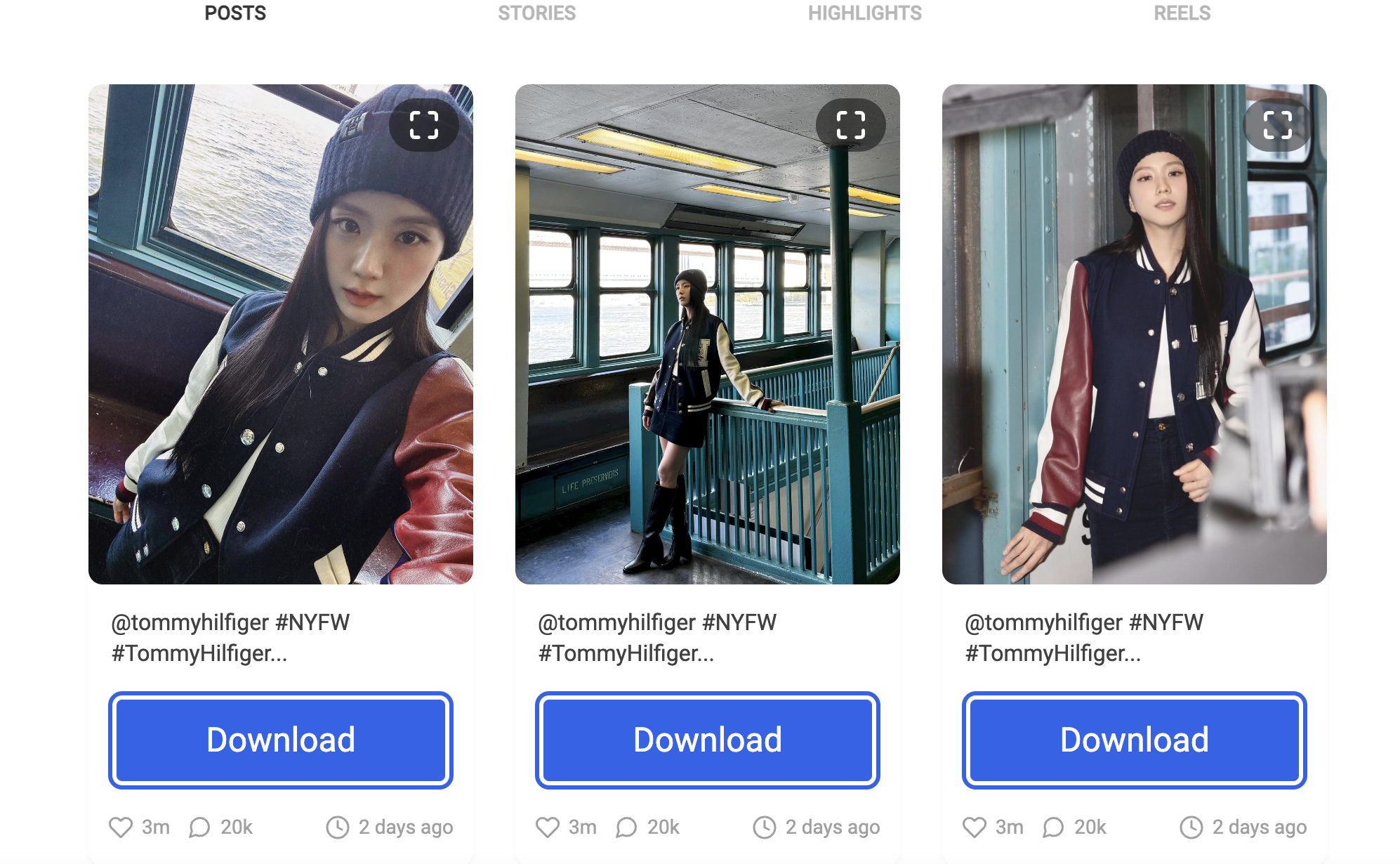Download the middle ferry interior post

[x=708, y=740]
